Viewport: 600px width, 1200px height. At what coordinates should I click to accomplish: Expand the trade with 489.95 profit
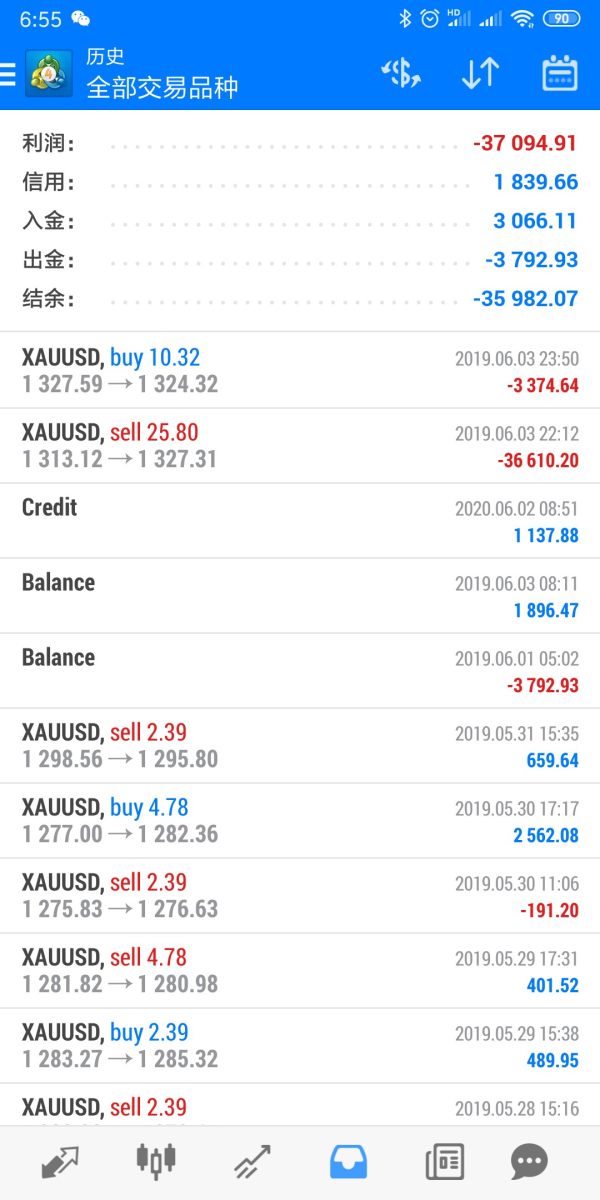(x=300, y=1046)
